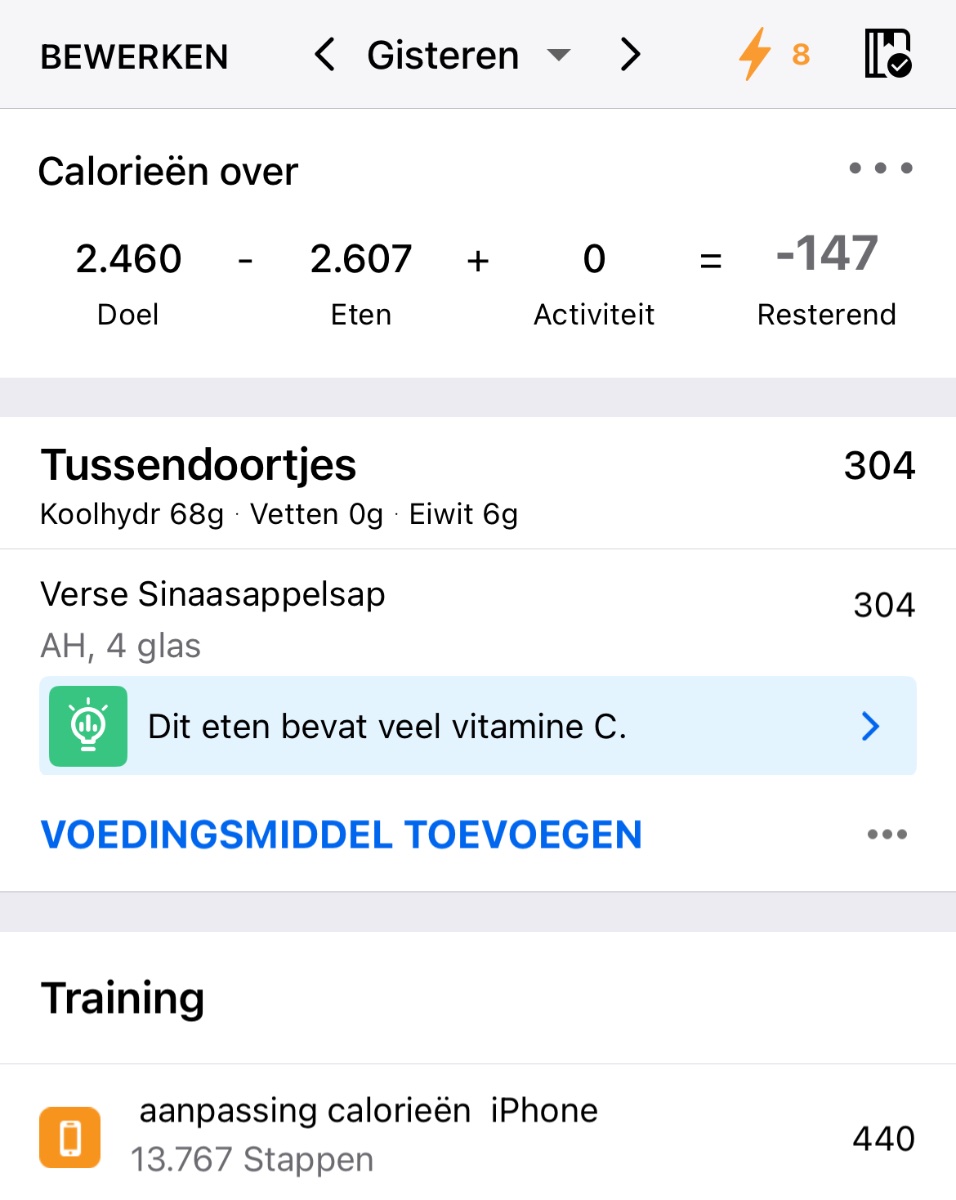Tap VOEDINGSMIDDEL TOEVOEGEN under Tussendoortjes
956x1200 pixels.
pyautogui.click(x=341, y=835)
